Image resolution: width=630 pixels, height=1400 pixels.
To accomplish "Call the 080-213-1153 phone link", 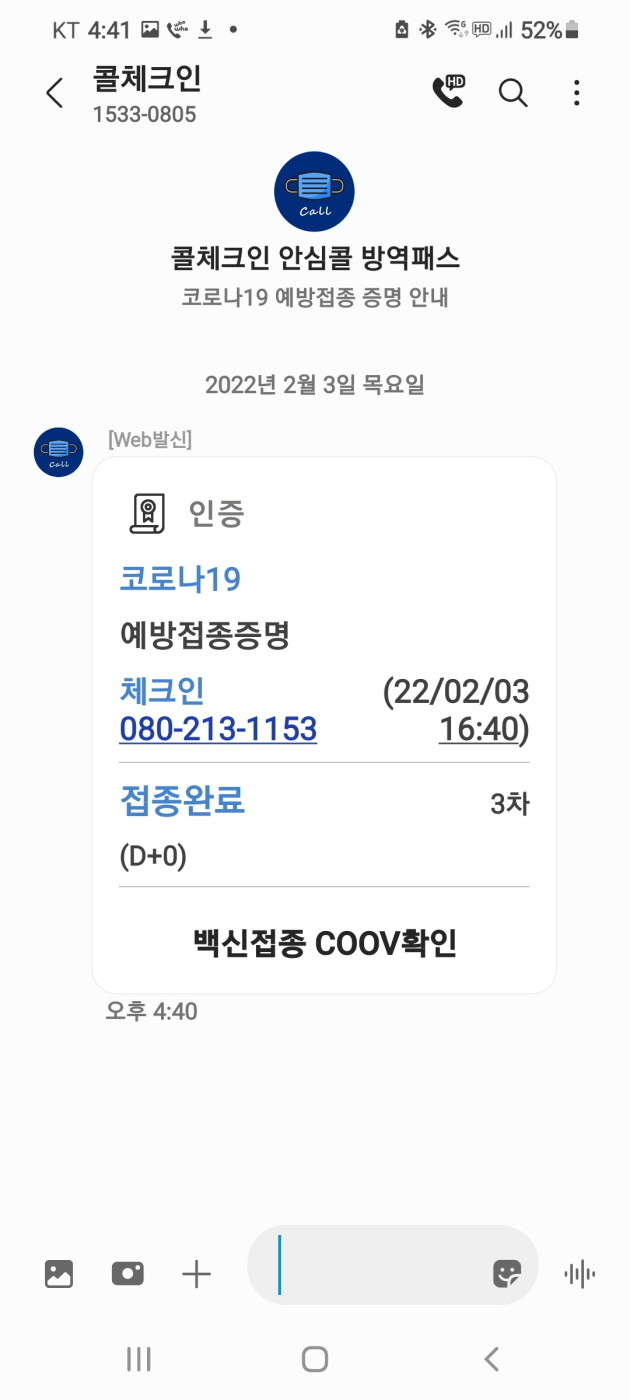I will [218, 729].
